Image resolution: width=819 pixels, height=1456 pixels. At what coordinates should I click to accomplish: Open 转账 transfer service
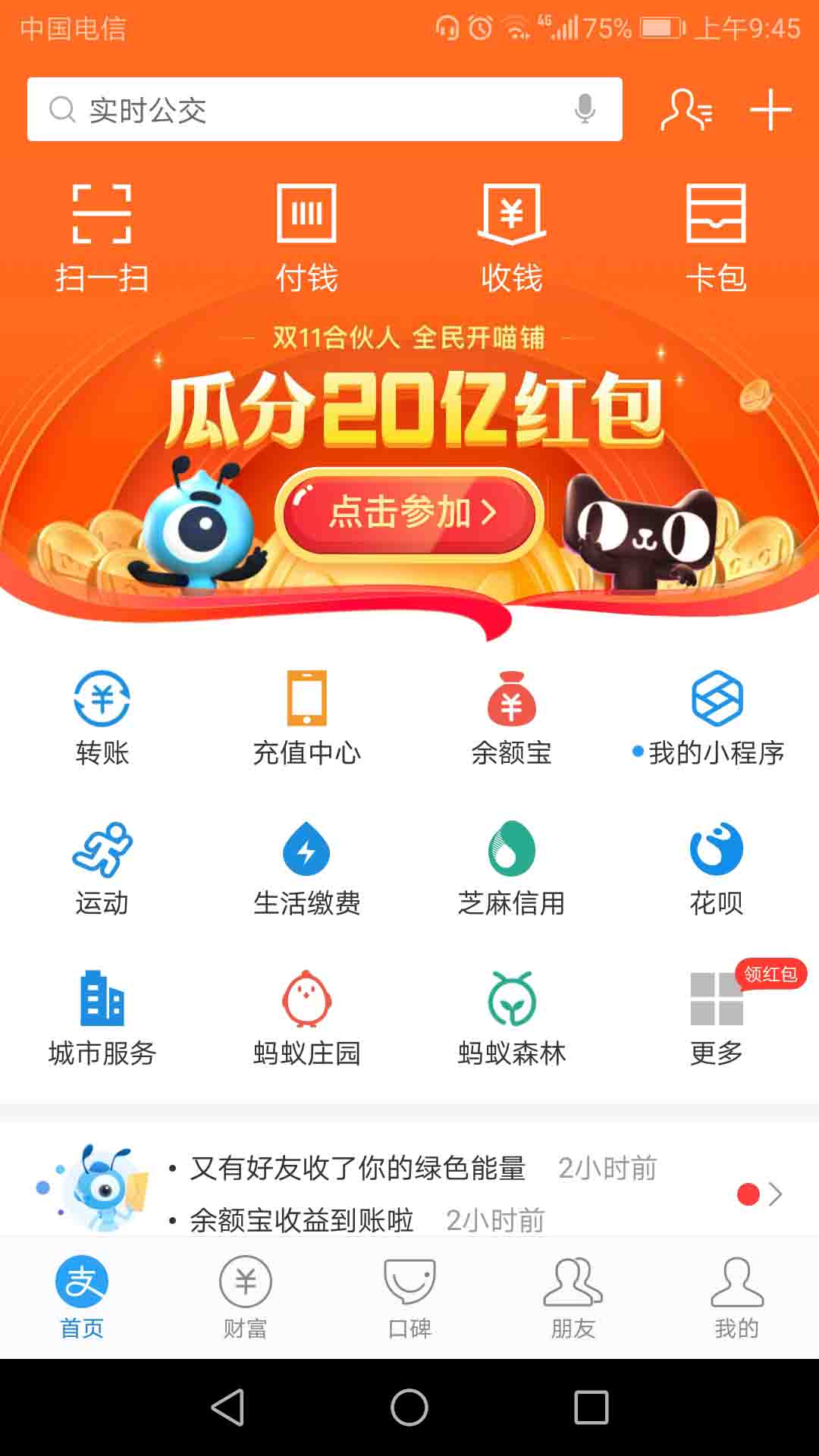click(x=102, y=718)
